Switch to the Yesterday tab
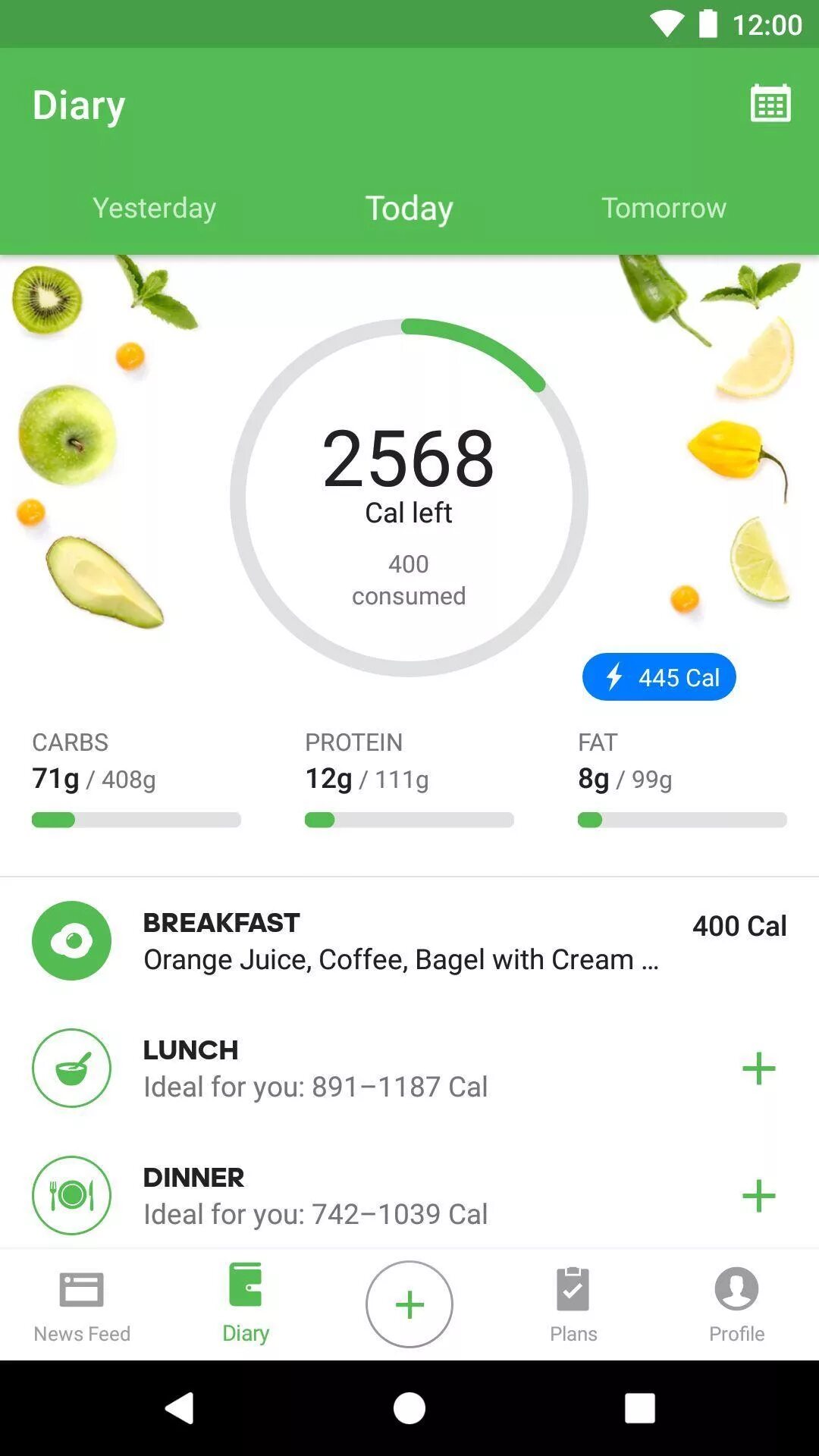 tap(154, 208)
